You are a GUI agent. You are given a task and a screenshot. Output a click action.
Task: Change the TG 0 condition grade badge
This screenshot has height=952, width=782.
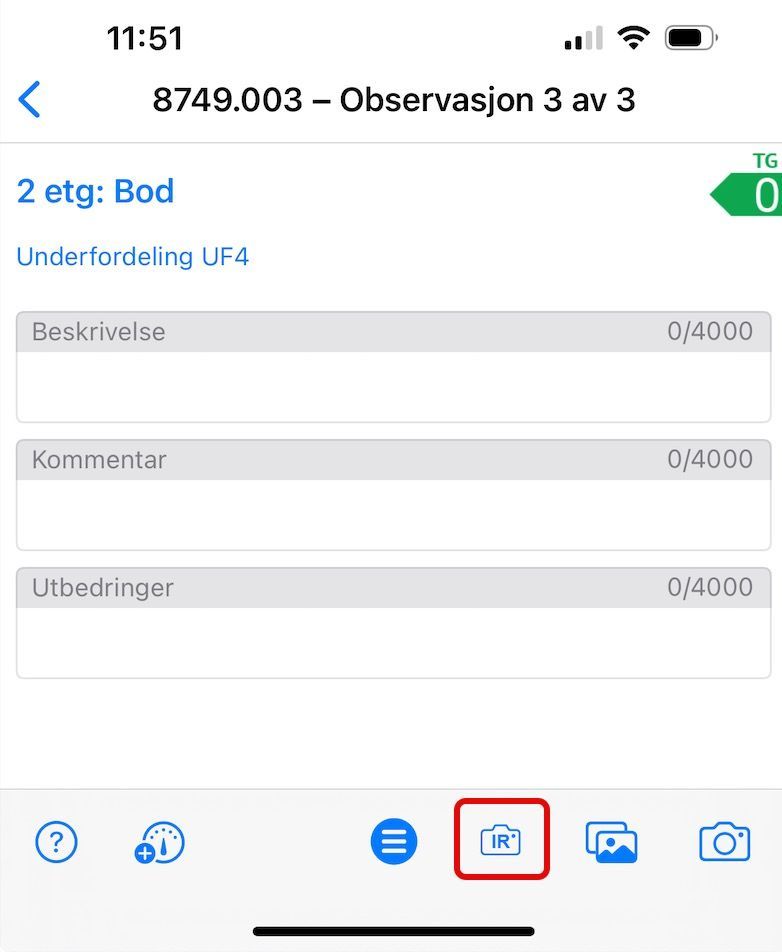tap(750, 192)
